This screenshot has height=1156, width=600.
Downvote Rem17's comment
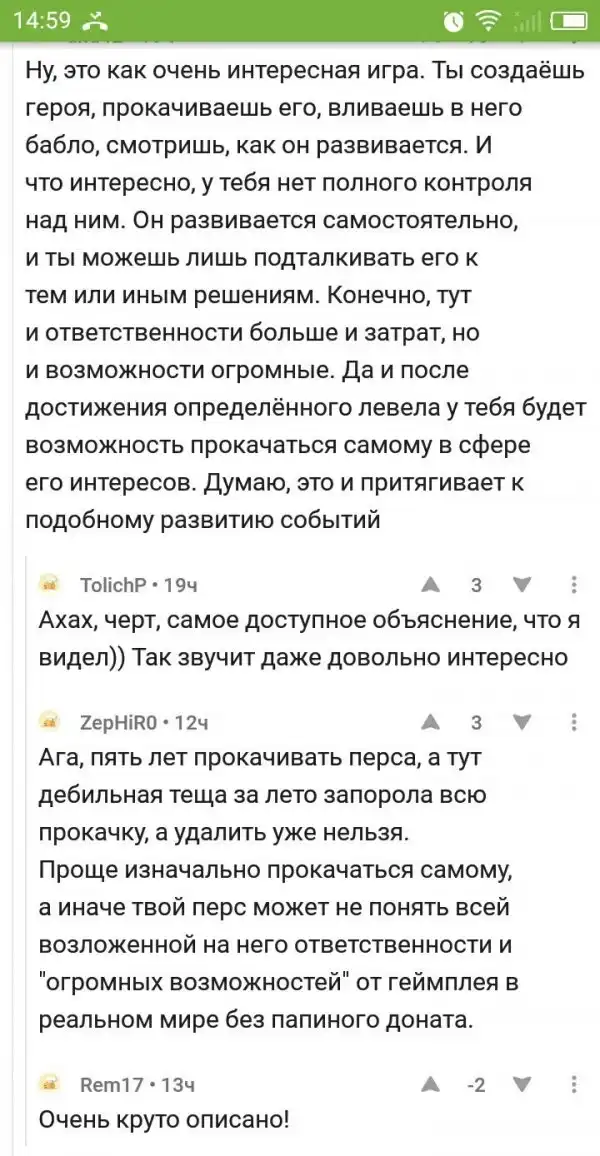(x=521, y=1083)
